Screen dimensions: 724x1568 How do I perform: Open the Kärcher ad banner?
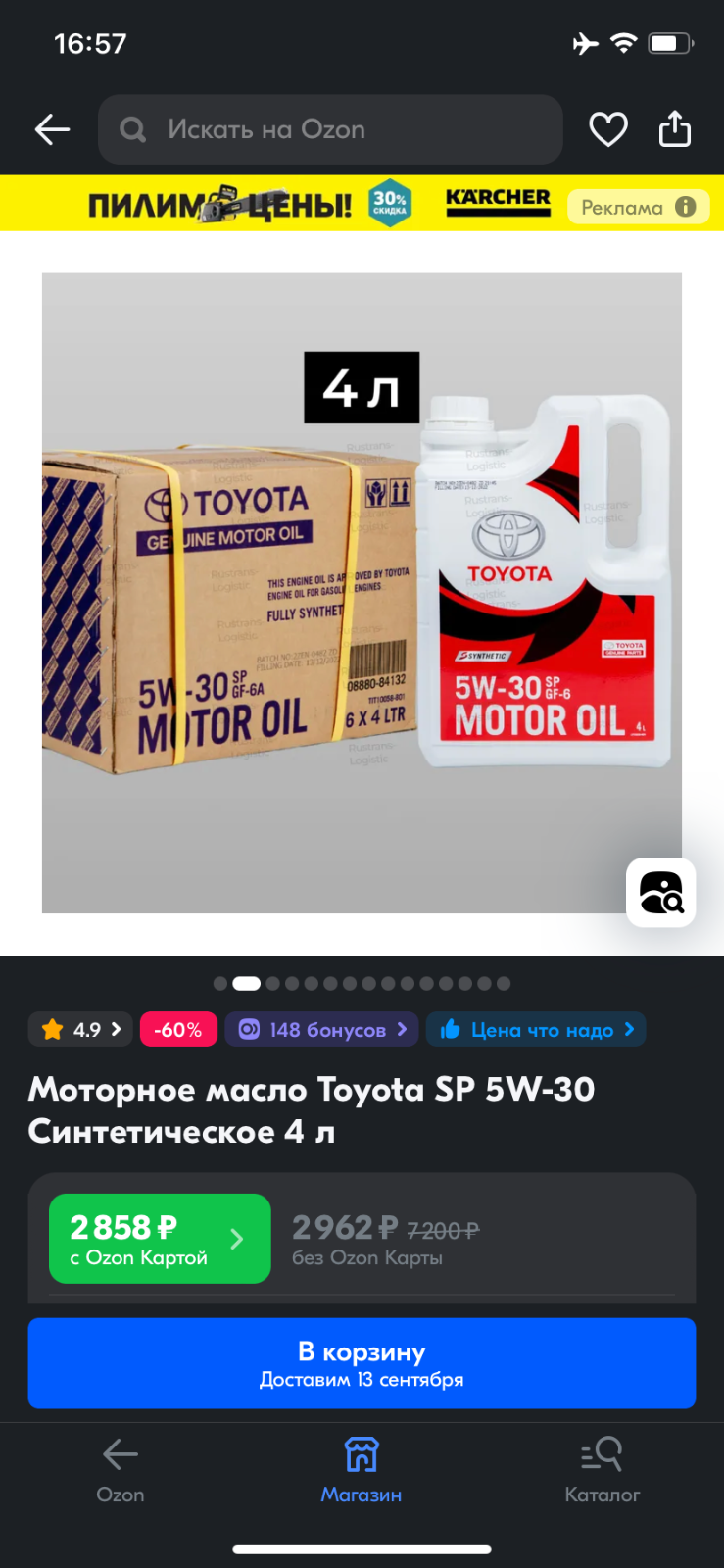362,204
